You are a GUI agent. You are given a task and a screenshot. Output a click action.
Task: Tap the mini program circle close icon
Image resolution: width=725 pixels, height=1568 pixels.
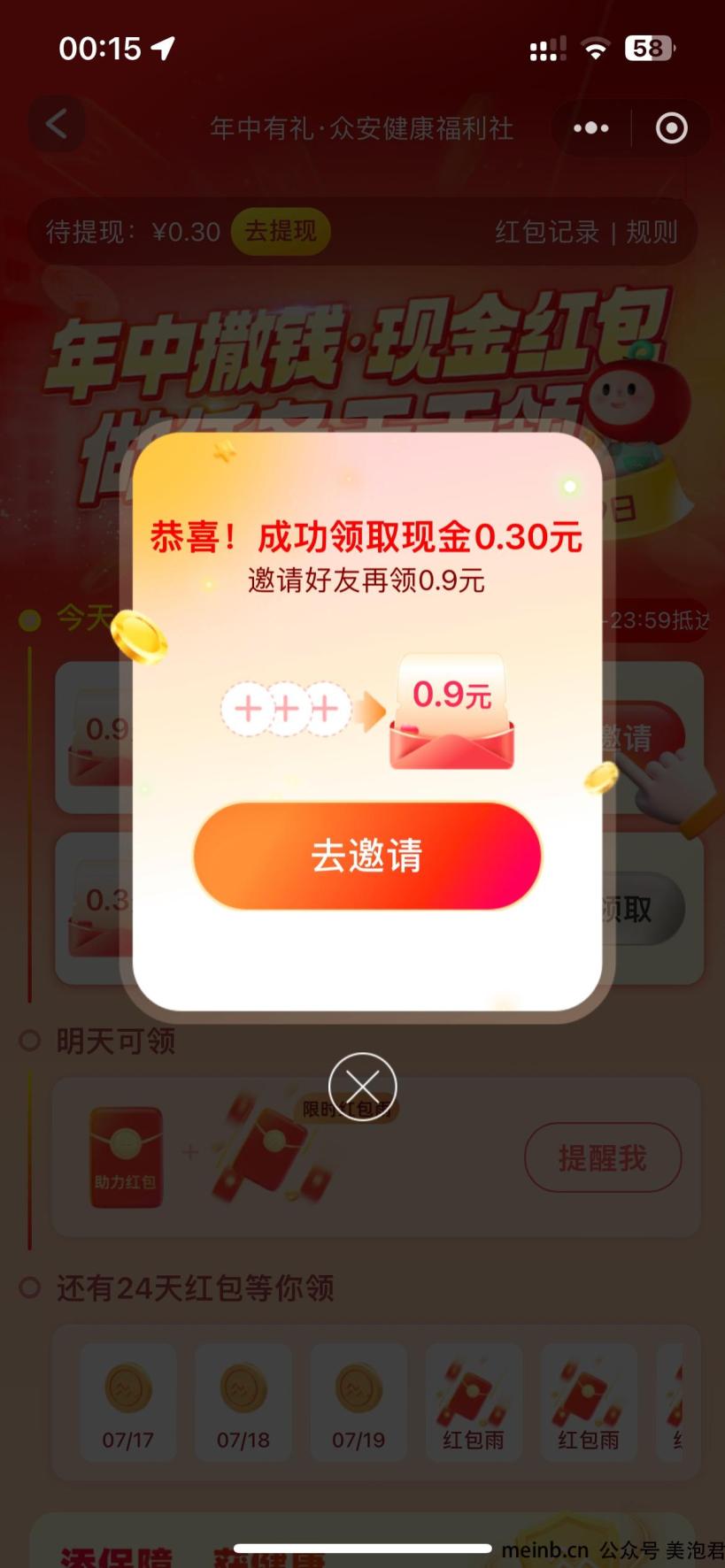671,128
